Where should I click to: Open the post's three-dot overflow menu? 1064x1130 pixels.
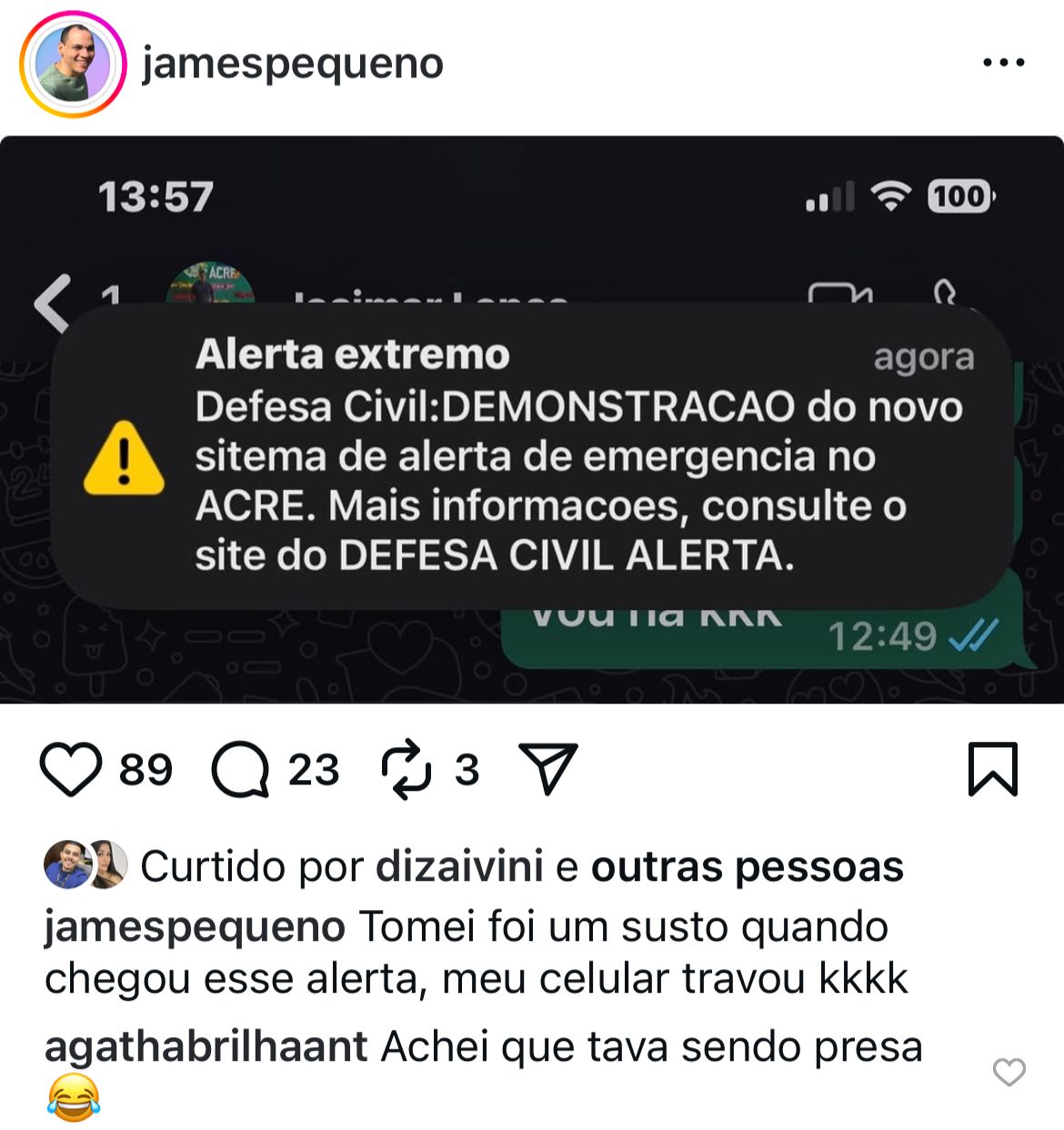(1003, 63)
